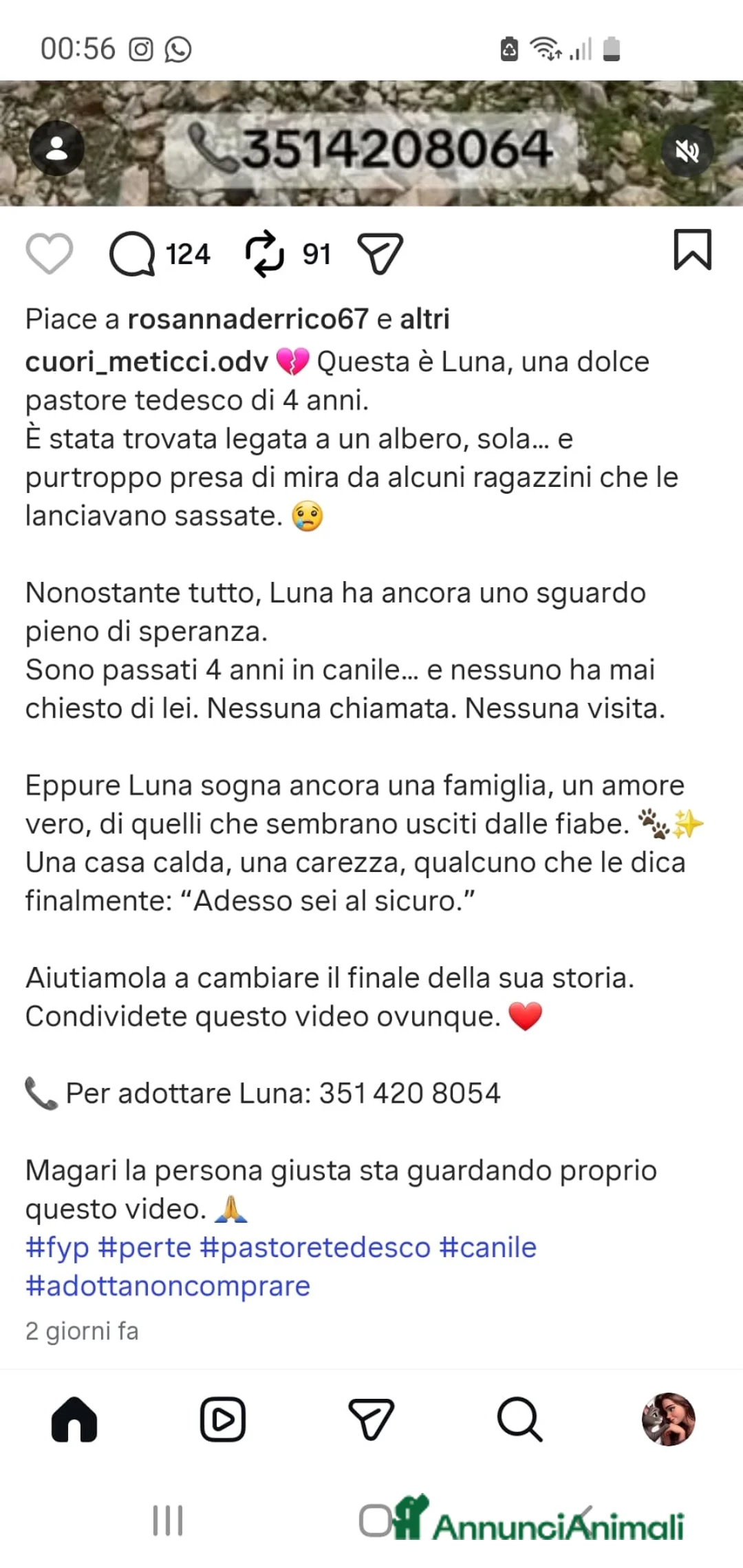743x1568 pixels.
Task: Like the post with the heart icon
Action: click(48, 252)
